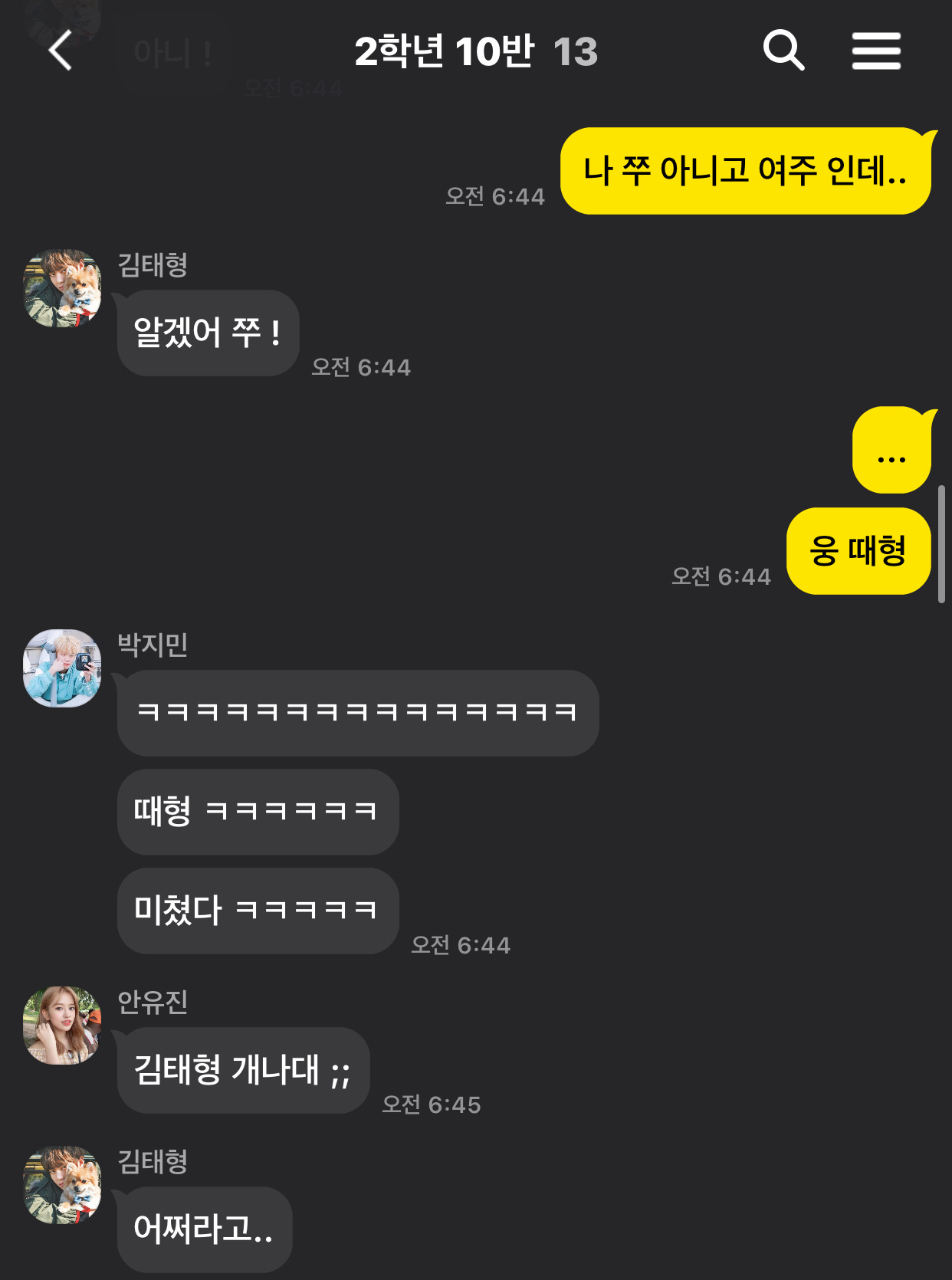This screenshot has height=1280, width=952.
Task: View 김태형's profile next to '어쩌라고..'
Action: coord(62,1185)
